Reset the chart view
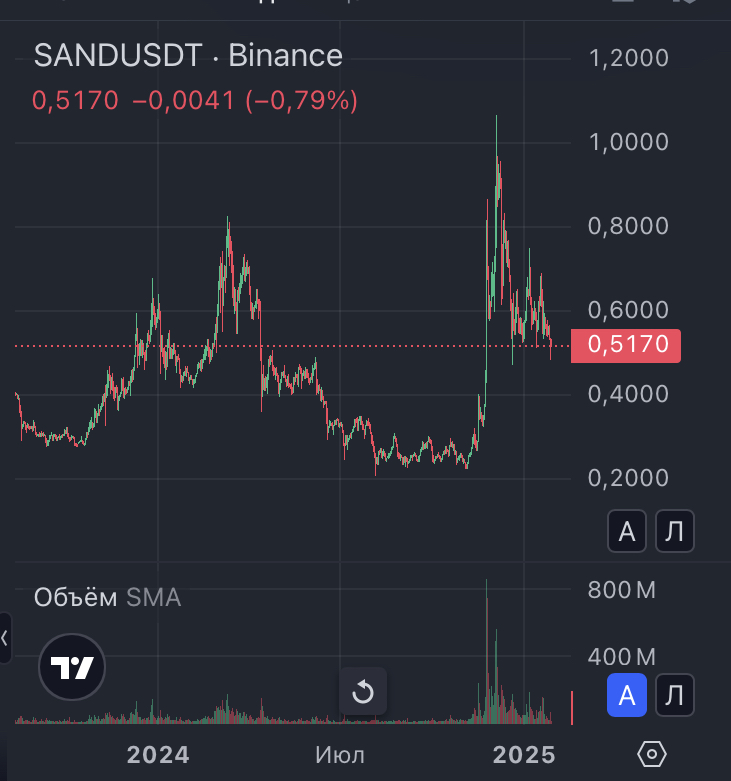This screenshot has height=781, width=731. click(363, 692)
